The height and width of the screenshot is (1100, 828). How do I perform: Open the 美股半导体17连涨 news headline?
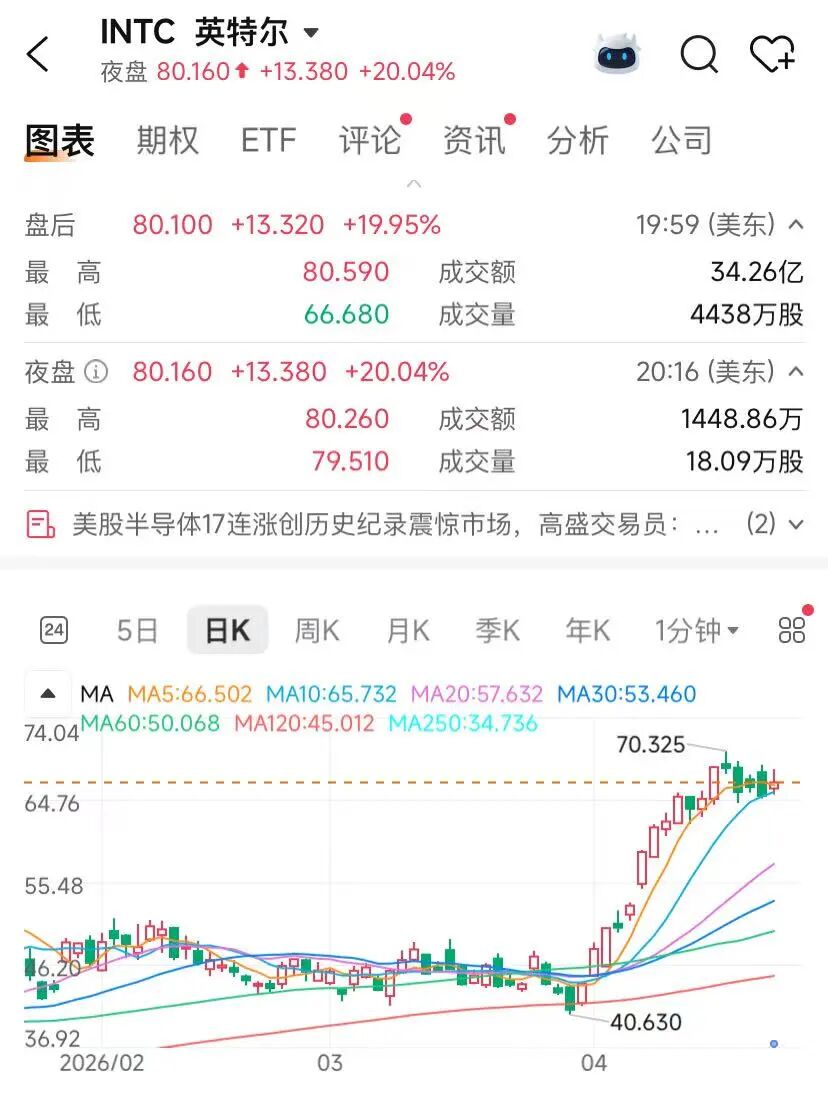click(x=395, y=523)
